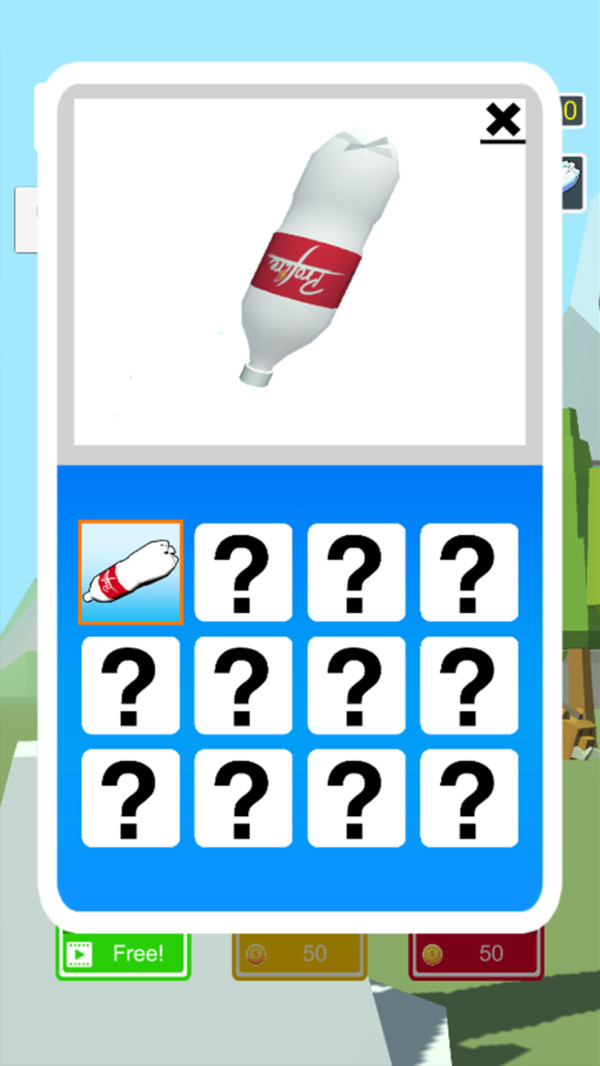
Task: Tap the locked skin beside the bottle tile
Action: tap(243, 573)
